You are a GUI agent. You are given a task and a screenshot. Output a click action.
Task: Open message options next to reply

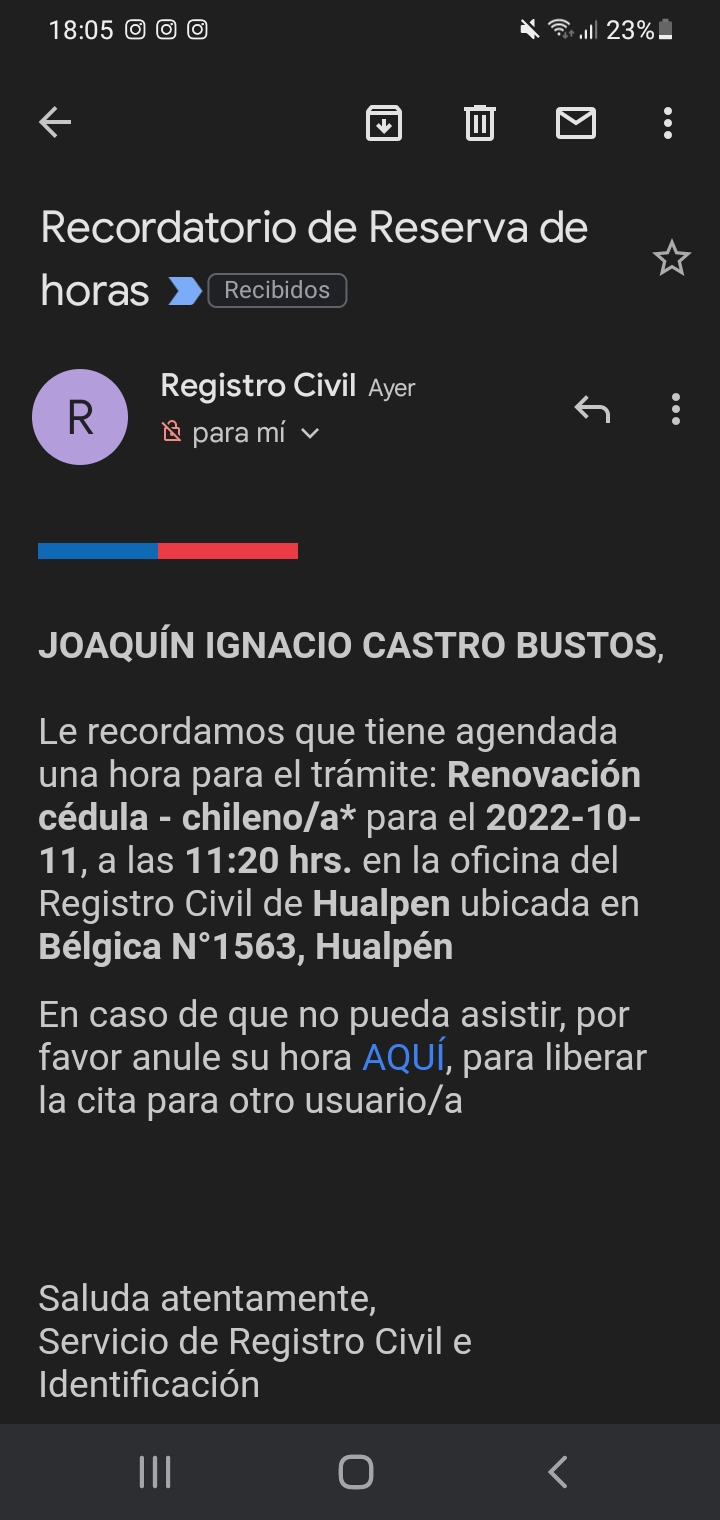coord(676,409)
